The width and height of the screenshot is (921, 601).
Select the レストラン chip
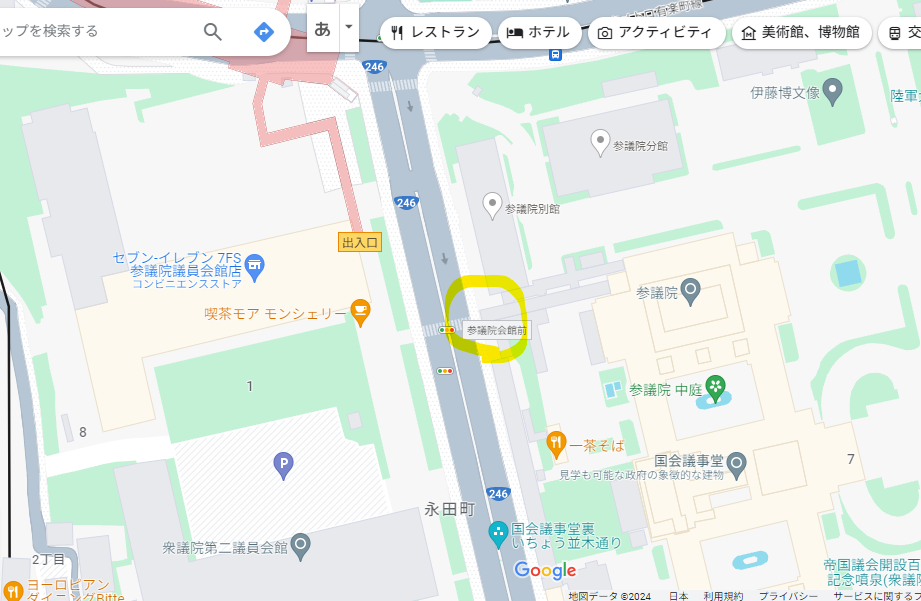(x=436, y=32)
